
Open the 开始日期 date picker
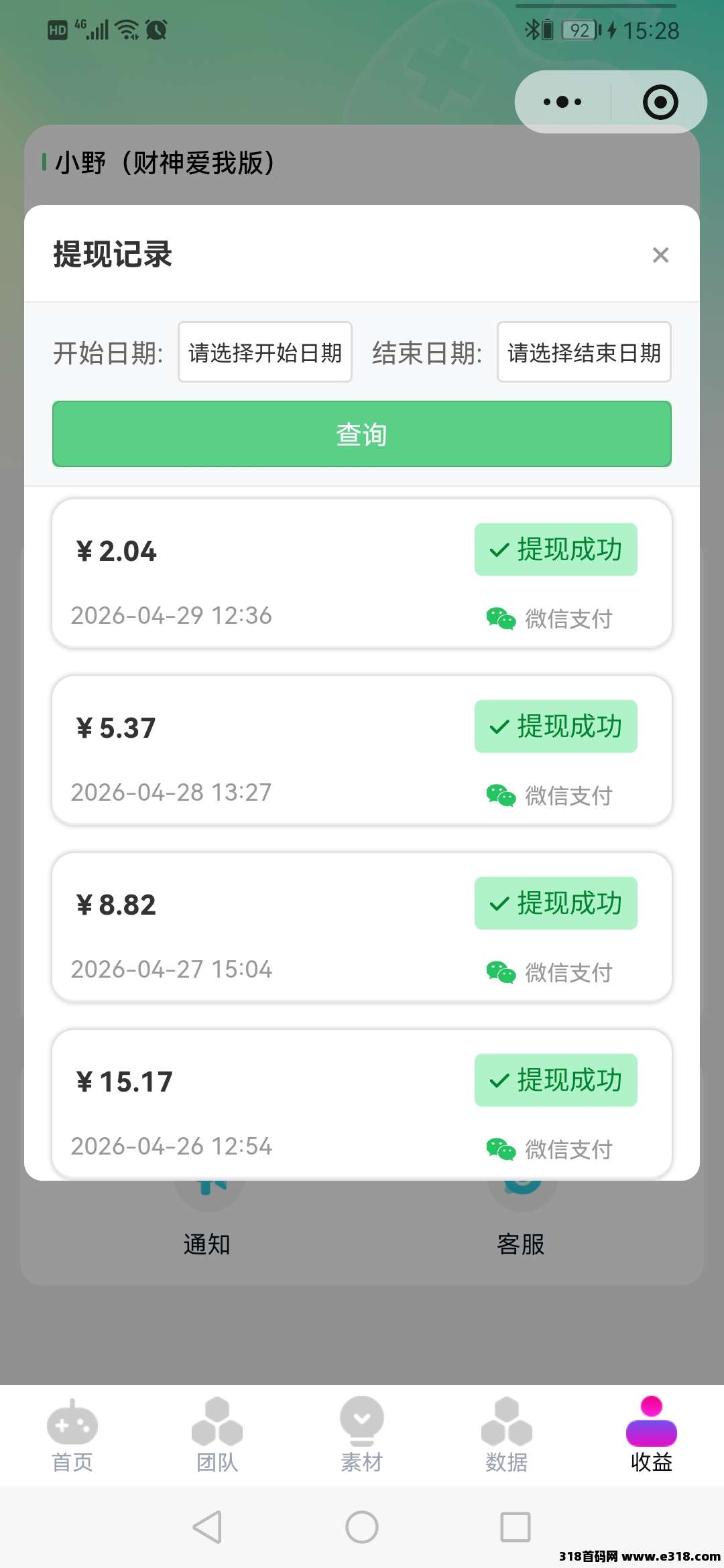[265, 352]
